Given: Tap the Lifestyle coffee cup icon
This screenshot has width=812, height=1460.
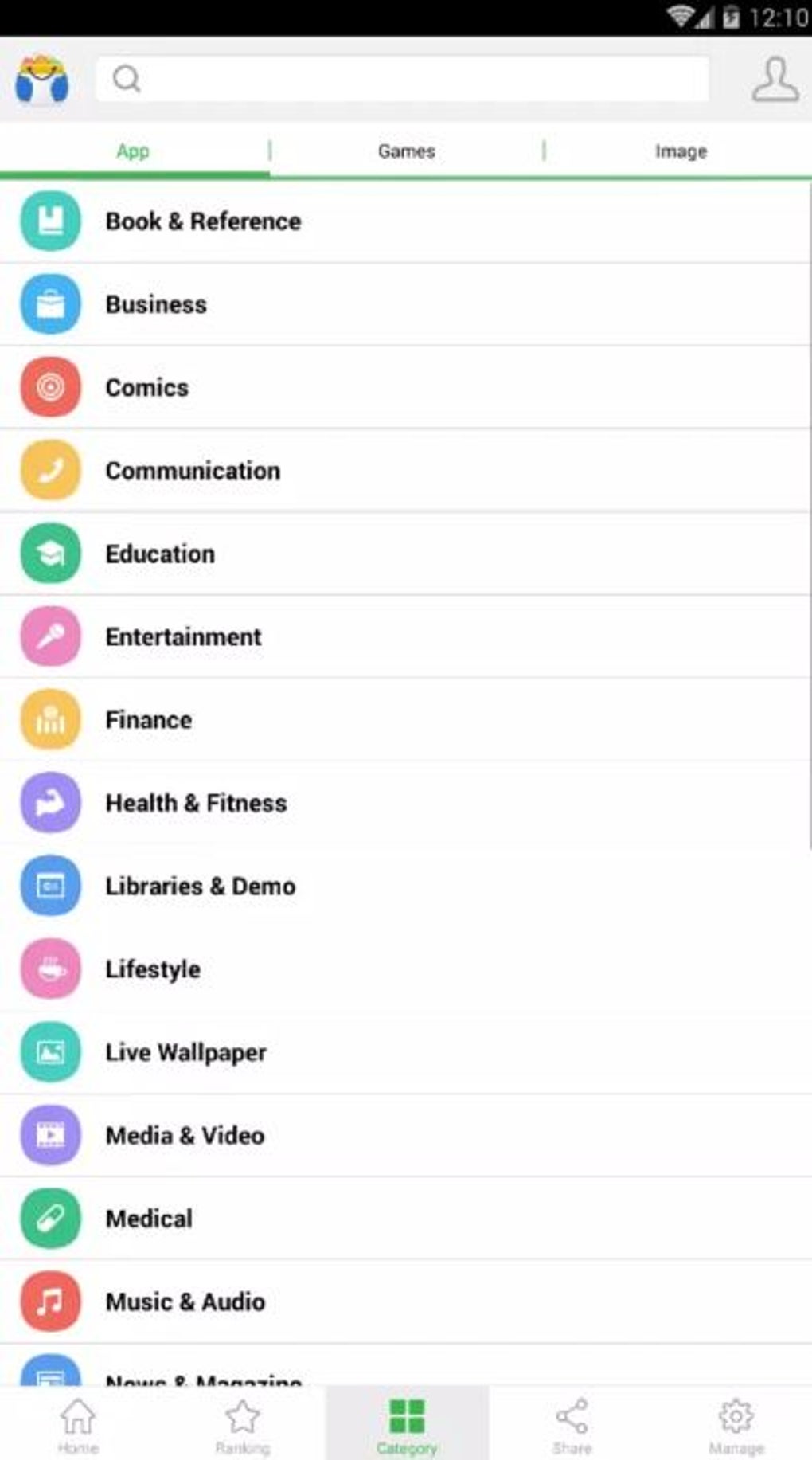Looking at the screenshot, I should tap(50, 969).
